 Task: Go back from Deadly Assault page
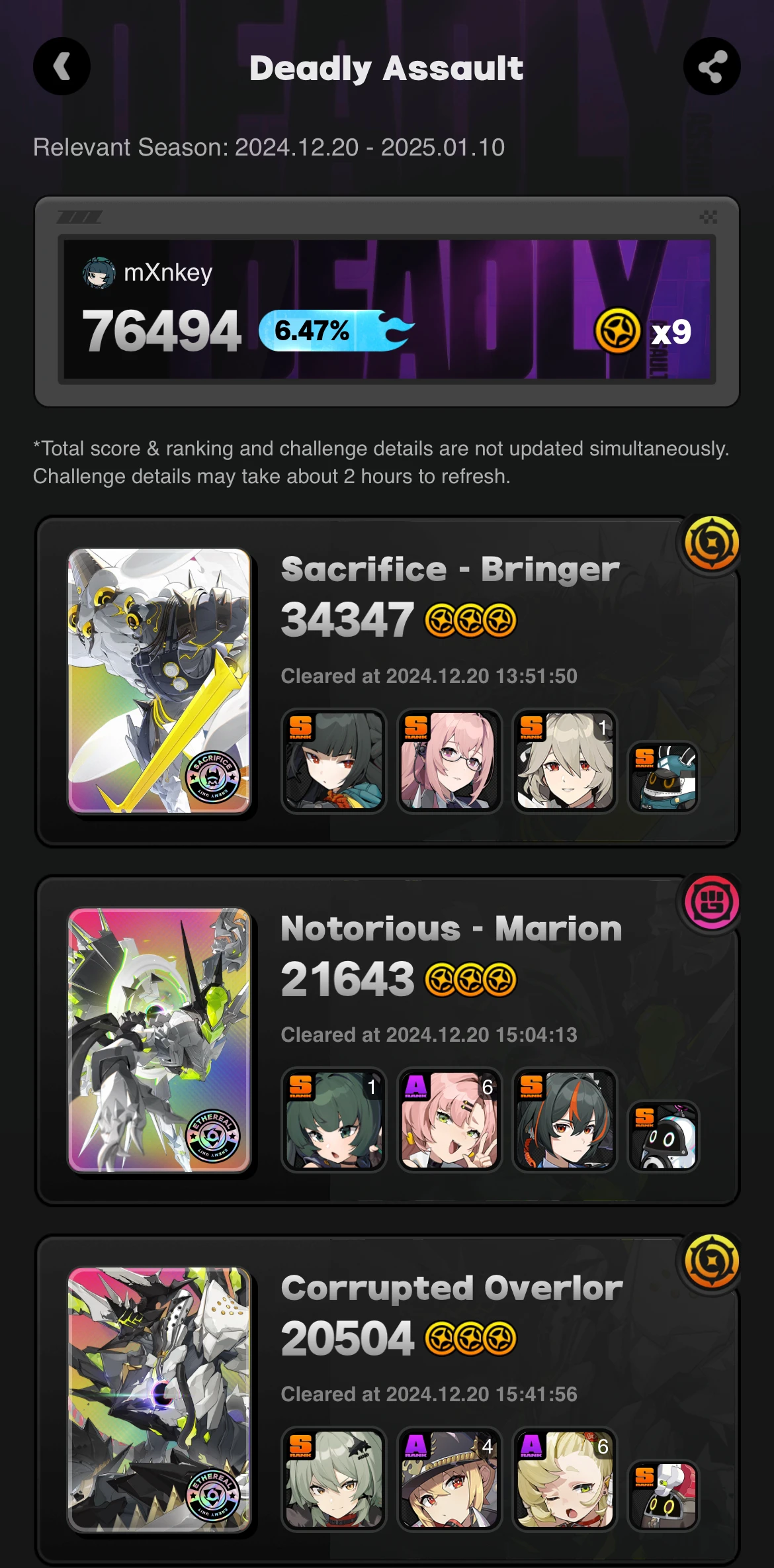pos(62,66)
